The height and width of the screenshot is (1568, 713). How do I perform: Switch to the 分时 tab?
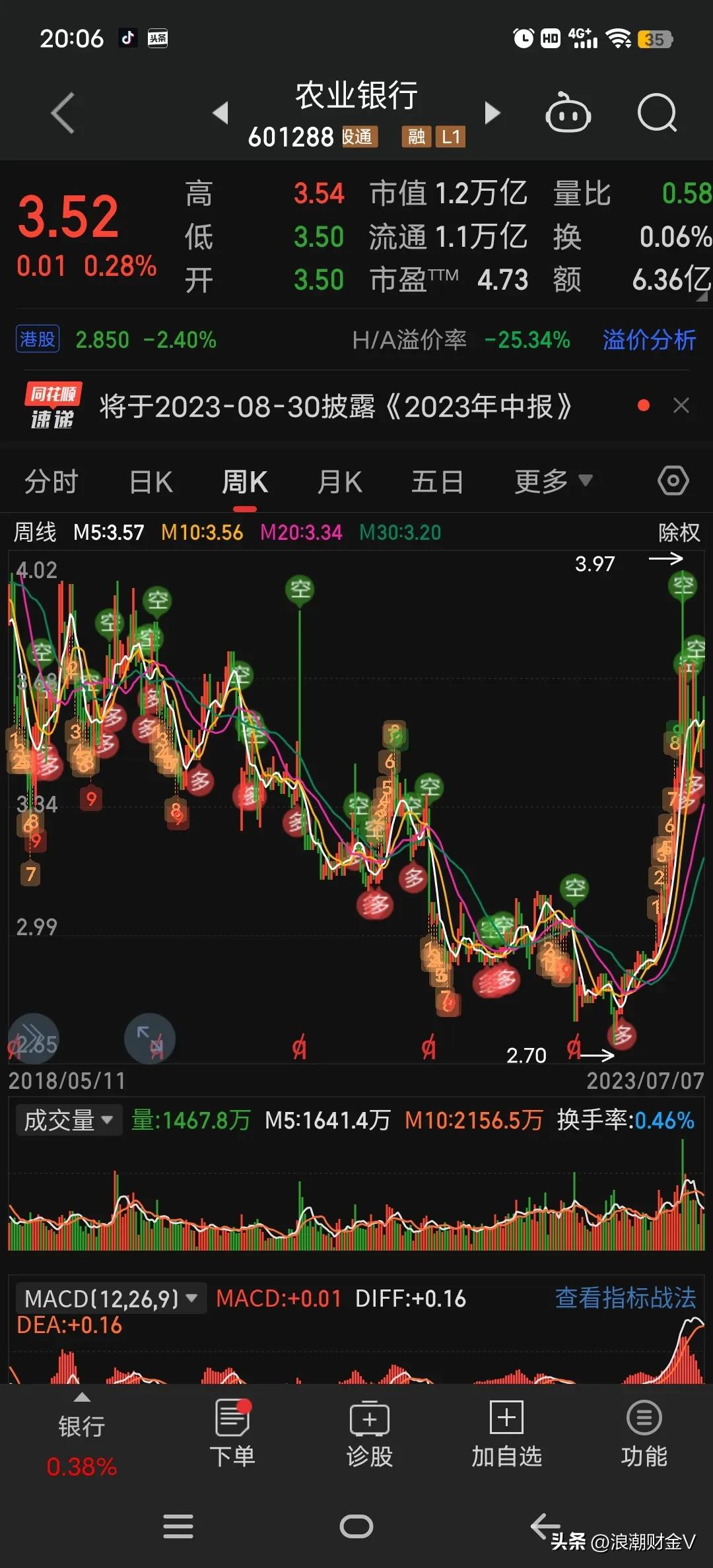point(50,481)
